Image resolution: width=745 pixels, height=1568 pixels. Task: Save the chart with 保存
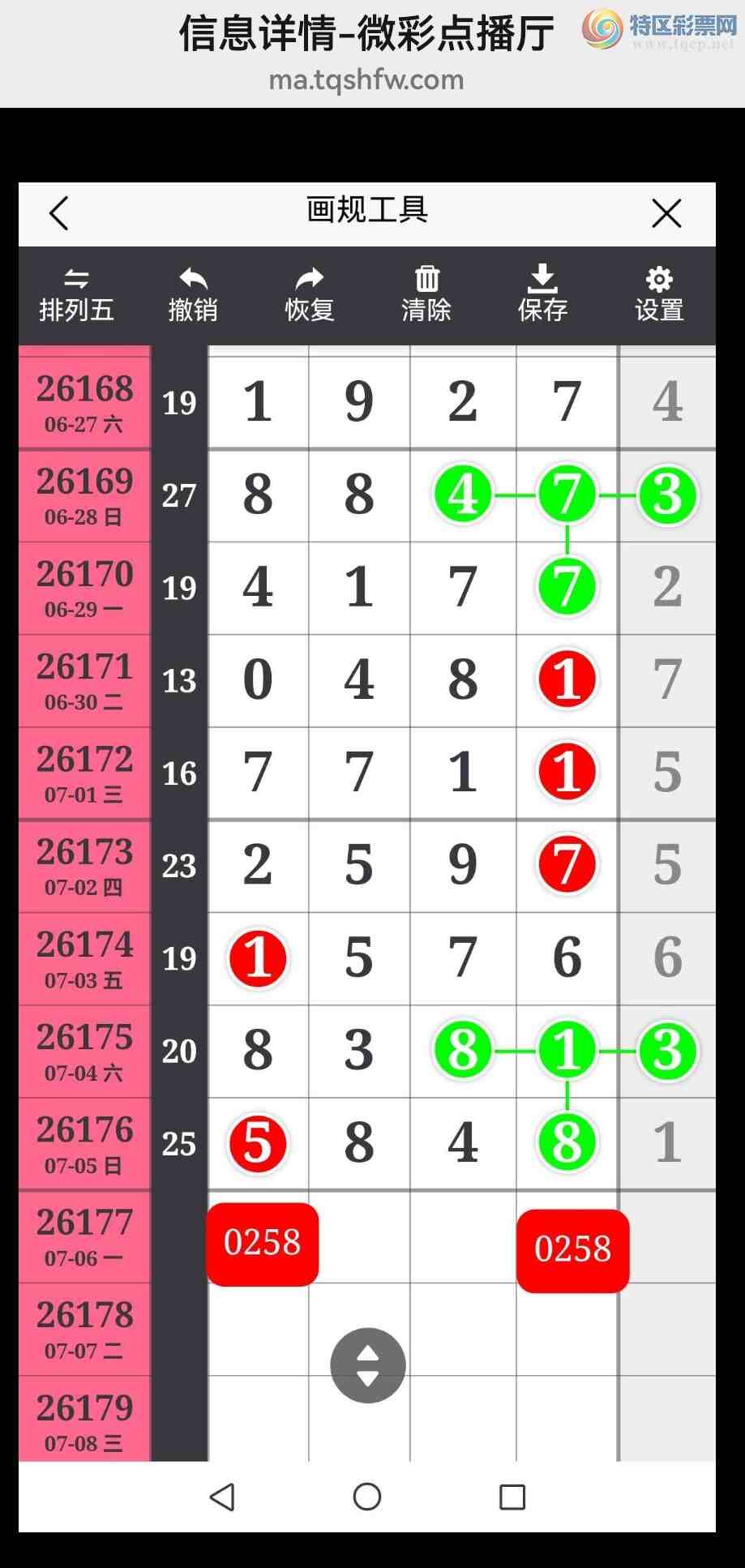[x=543, y=294]
